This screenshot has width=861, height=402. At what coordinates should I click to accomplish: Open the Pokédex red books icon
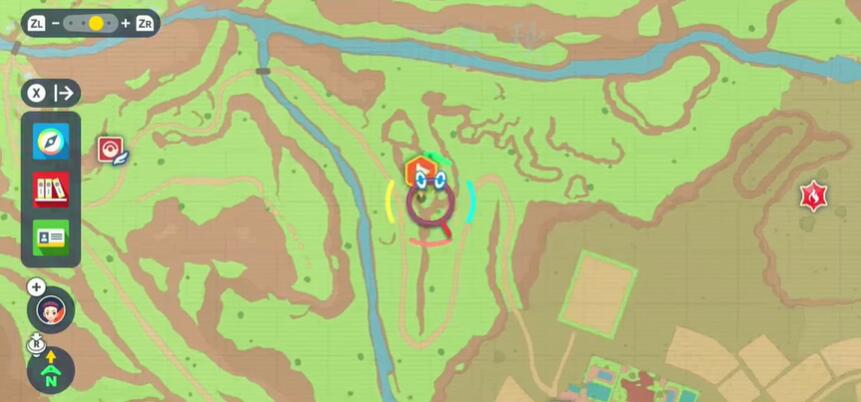point(51,189)
